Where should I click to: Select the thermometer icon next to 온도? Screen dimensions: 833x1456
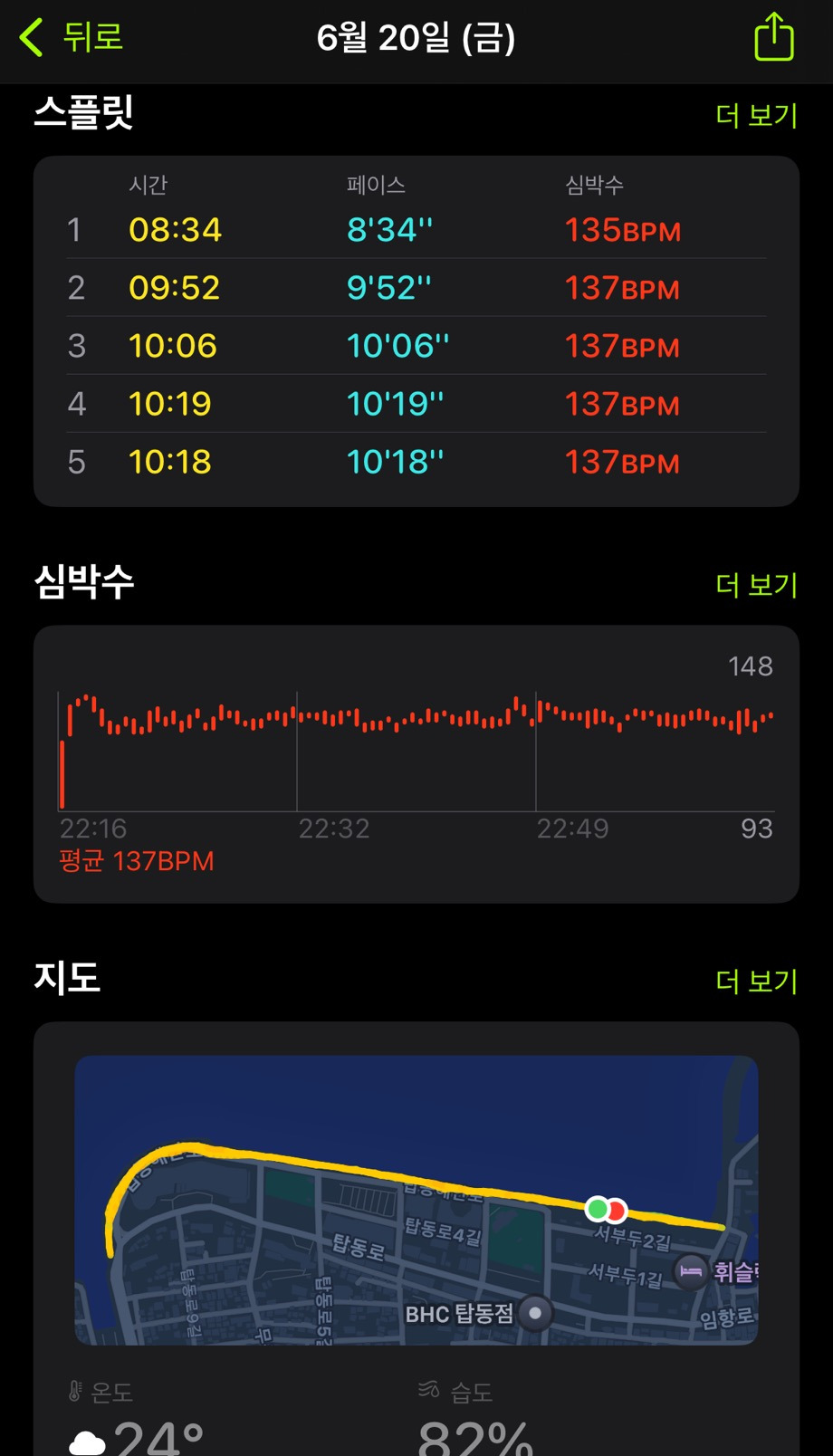click(x=76, y=1388)
